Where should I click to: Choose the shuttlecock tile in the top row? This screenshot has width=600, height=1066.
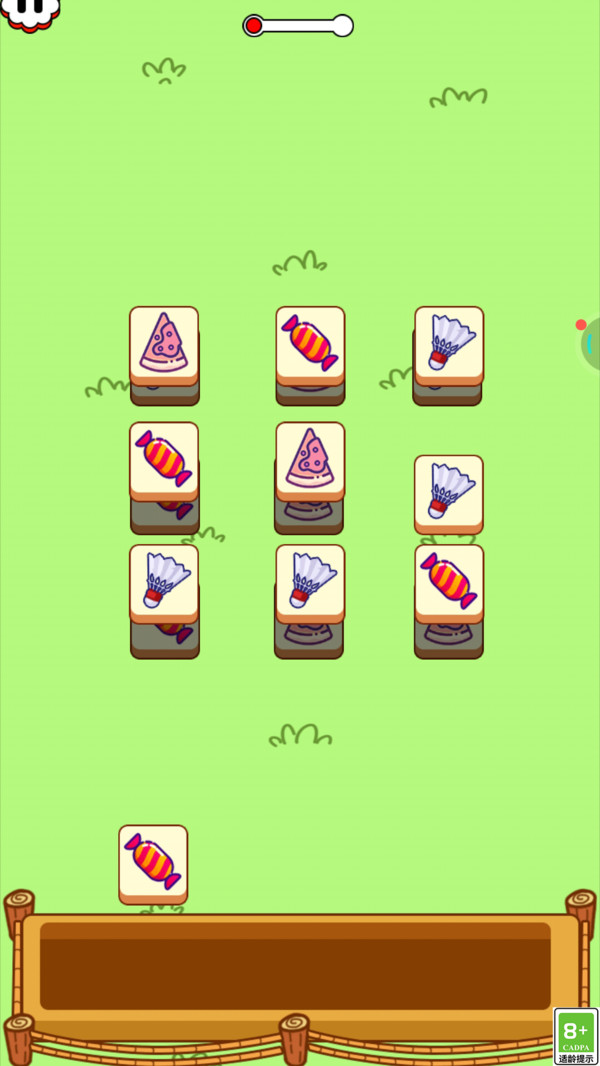click(449, 343)
